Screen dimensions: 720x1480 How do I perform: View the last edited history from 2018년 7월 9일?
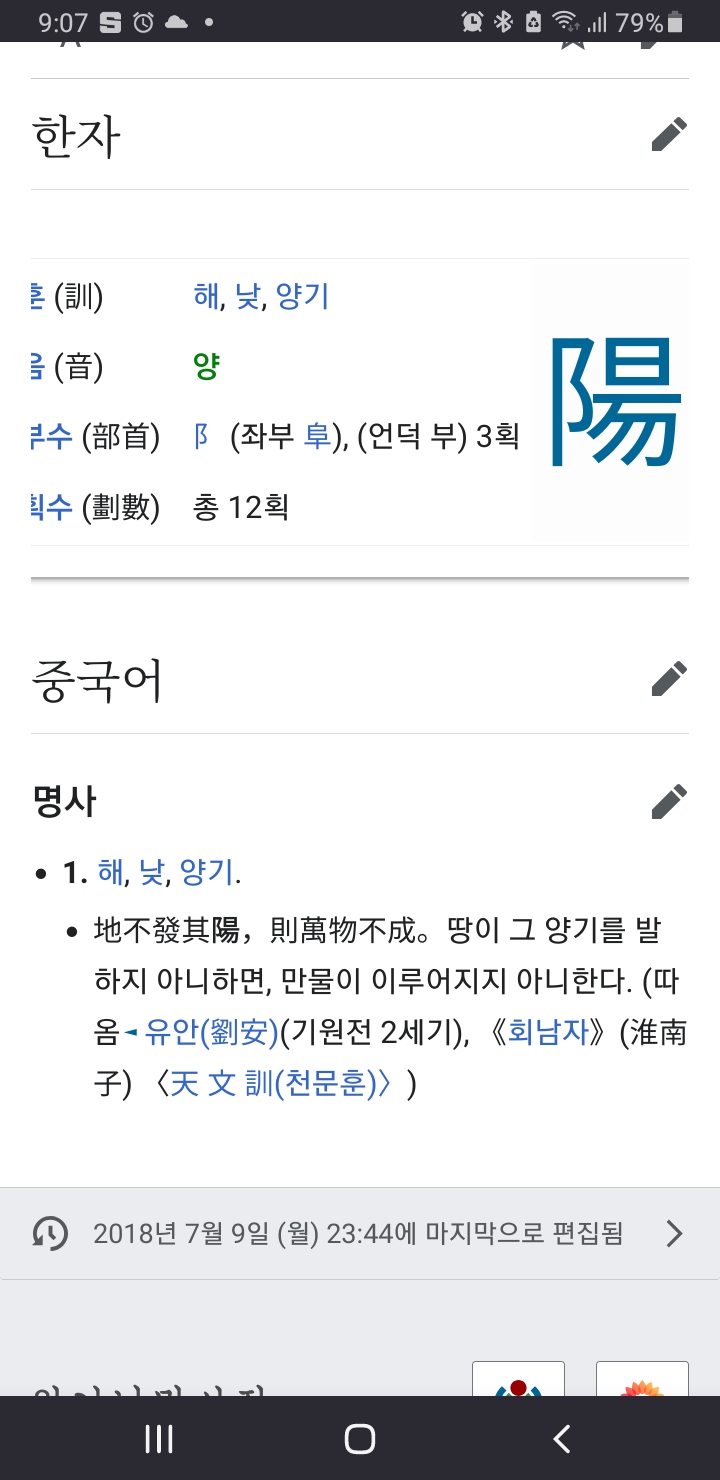(360, 1234)
